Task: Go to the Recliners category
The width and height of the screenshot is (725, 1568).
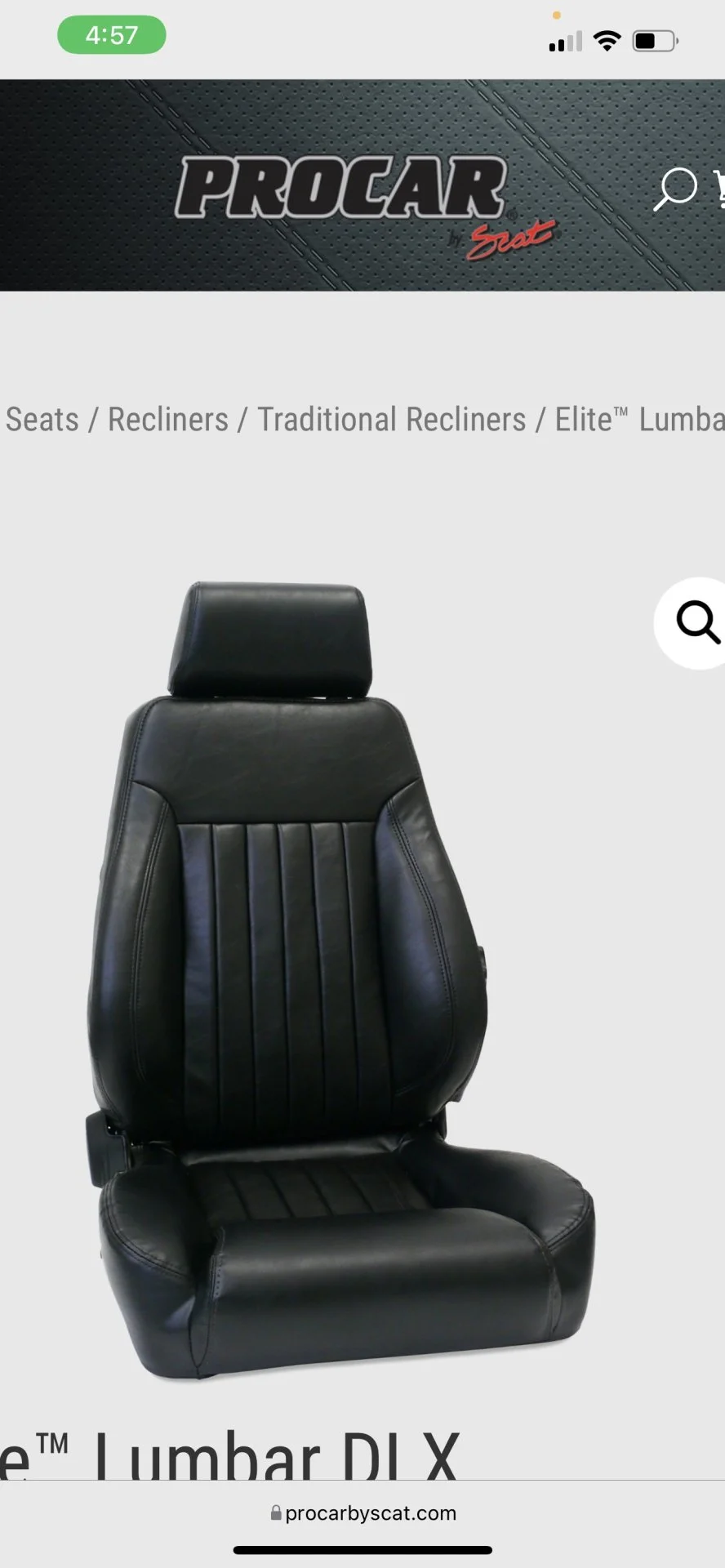Action: tap(168, 420)
